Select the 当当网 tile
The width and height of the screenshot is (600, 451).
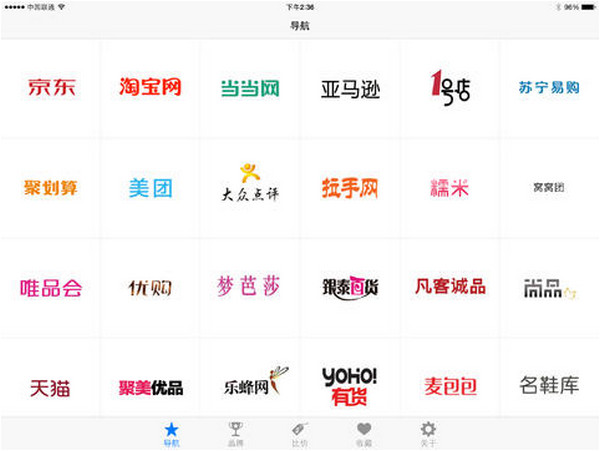click(x=250, y=88)
